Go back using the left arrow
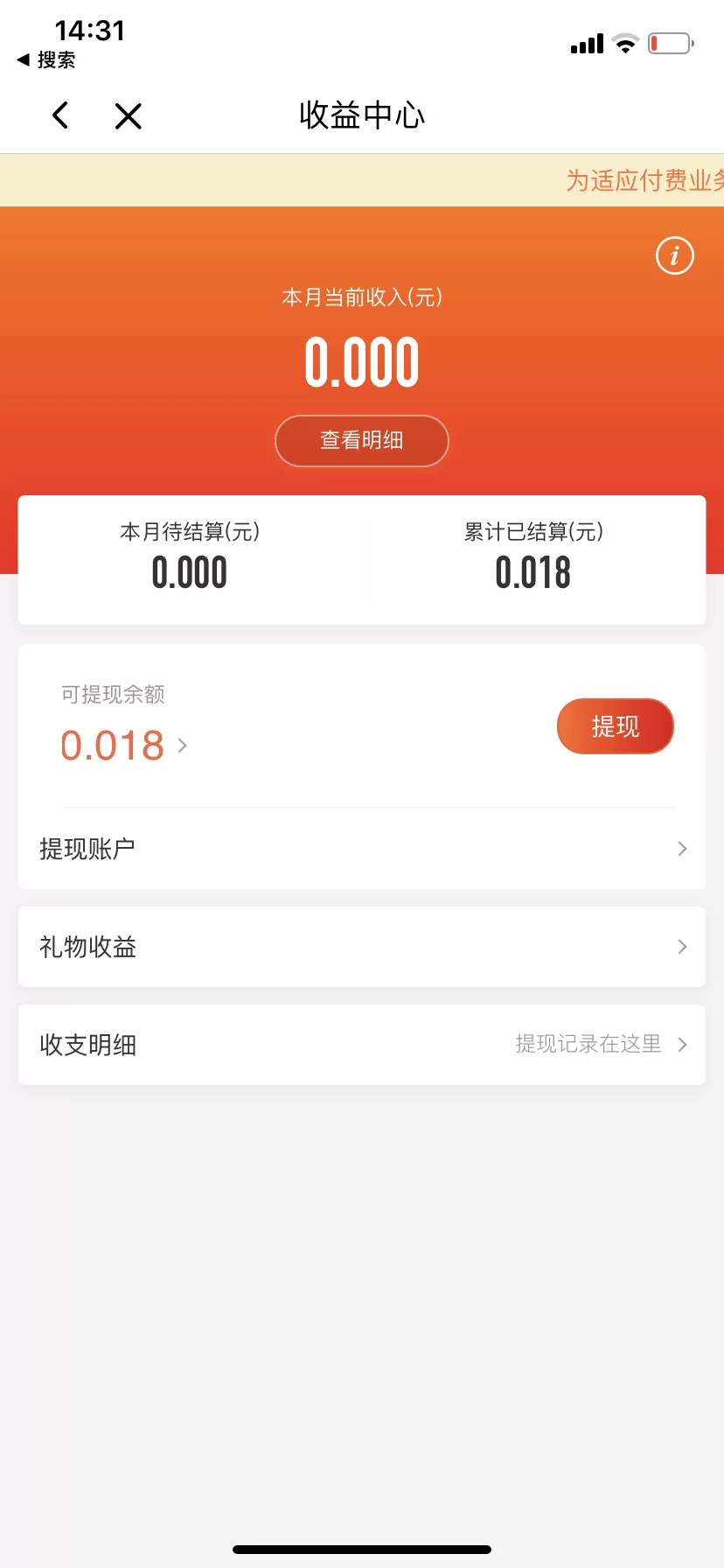Image resolution: width=724 pixels, height=1568 pixels. pos(60,115)
